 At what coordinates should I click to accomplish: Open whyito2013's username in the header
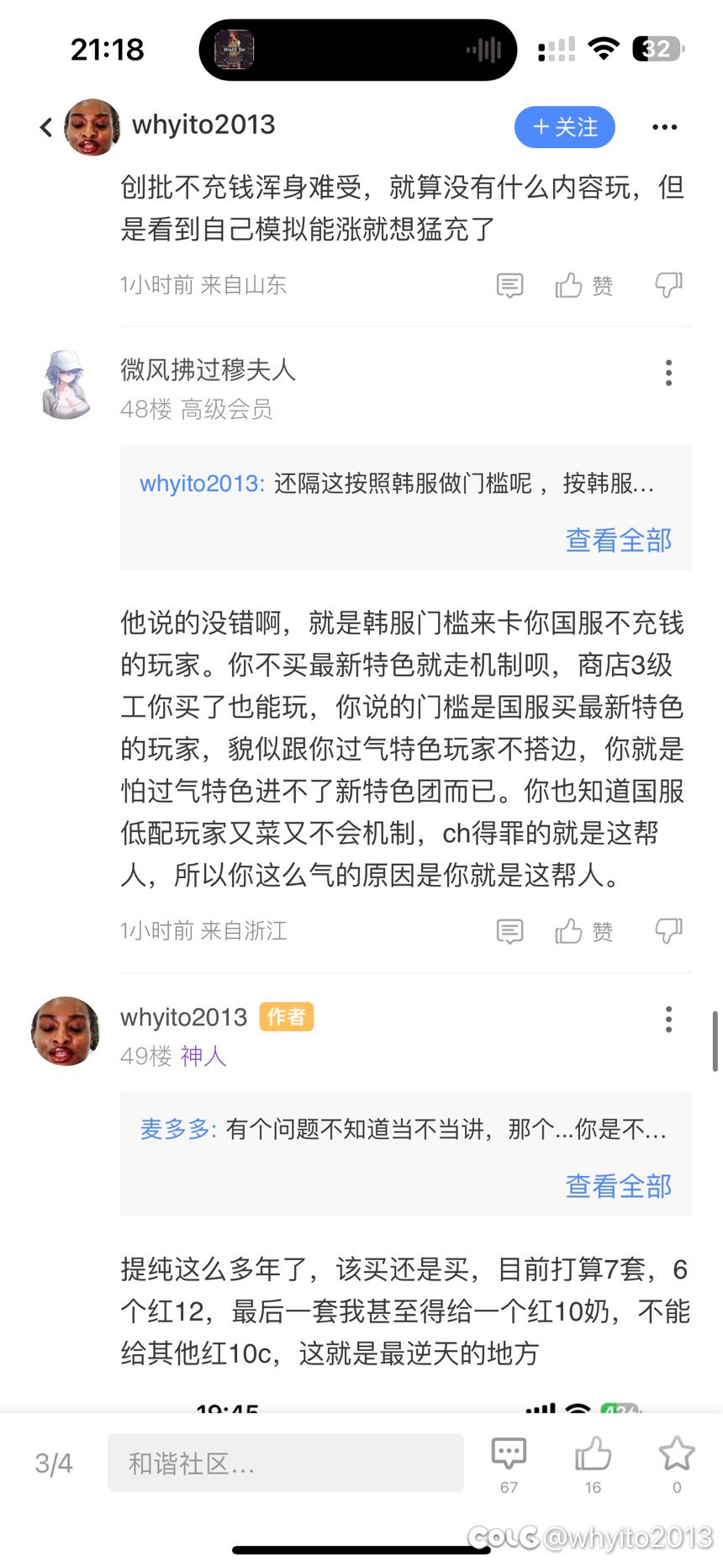[203, 124]
